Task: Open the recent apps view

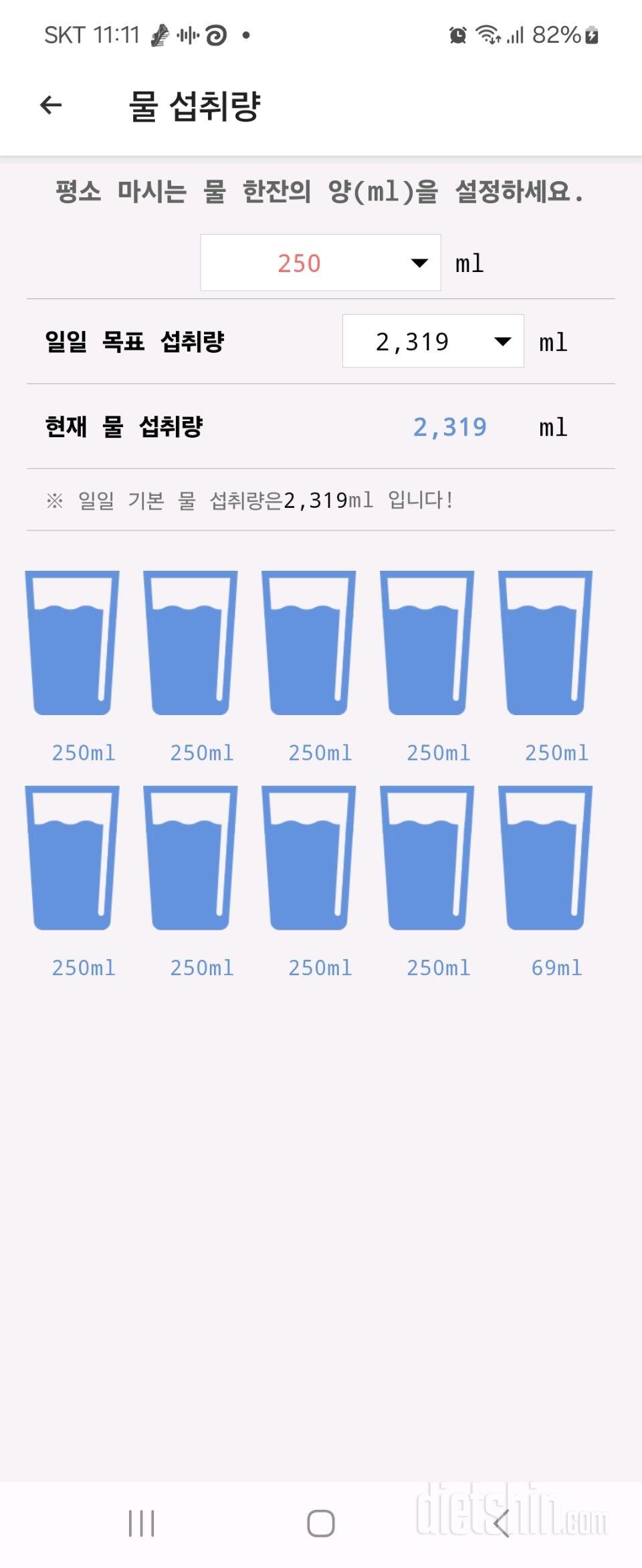Action: click(141, 1523)
